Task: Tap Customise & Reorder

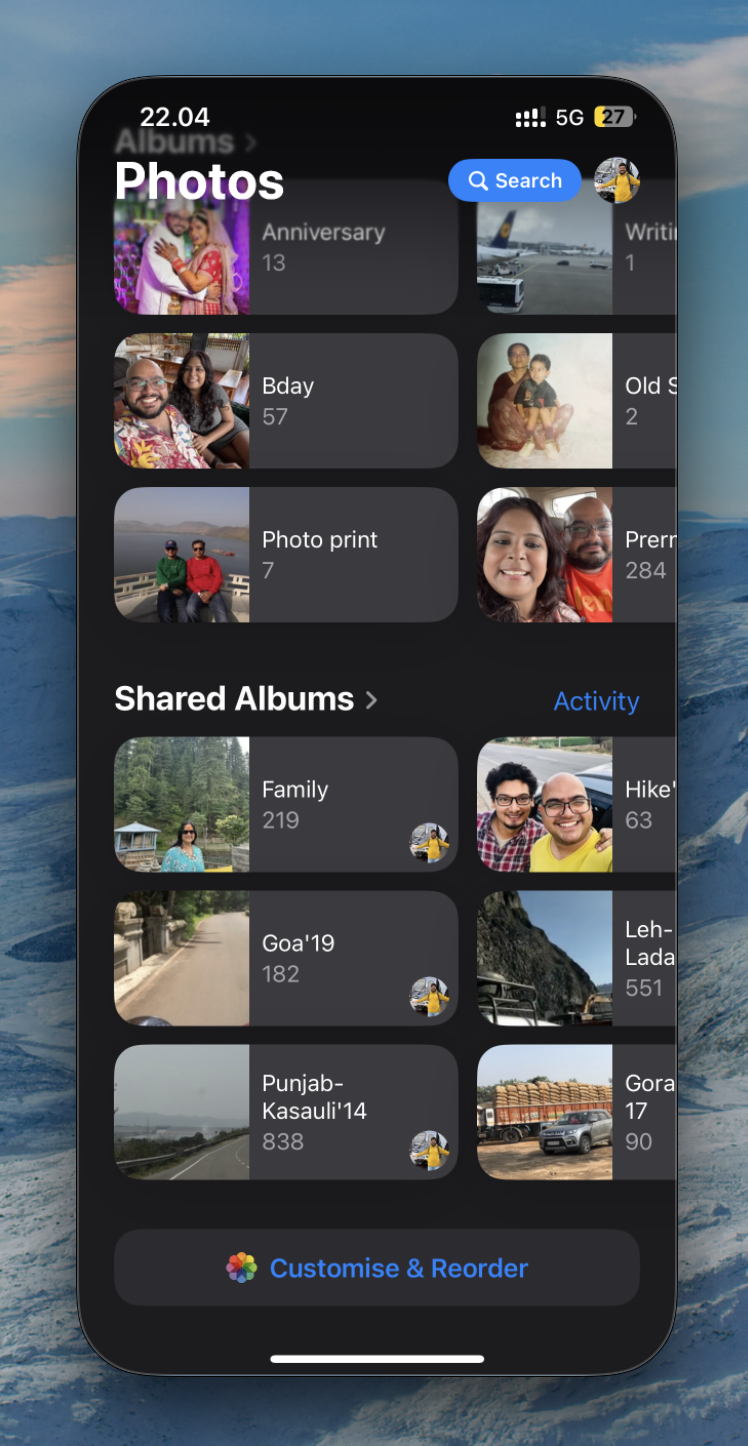Action: click(377, 1268)
